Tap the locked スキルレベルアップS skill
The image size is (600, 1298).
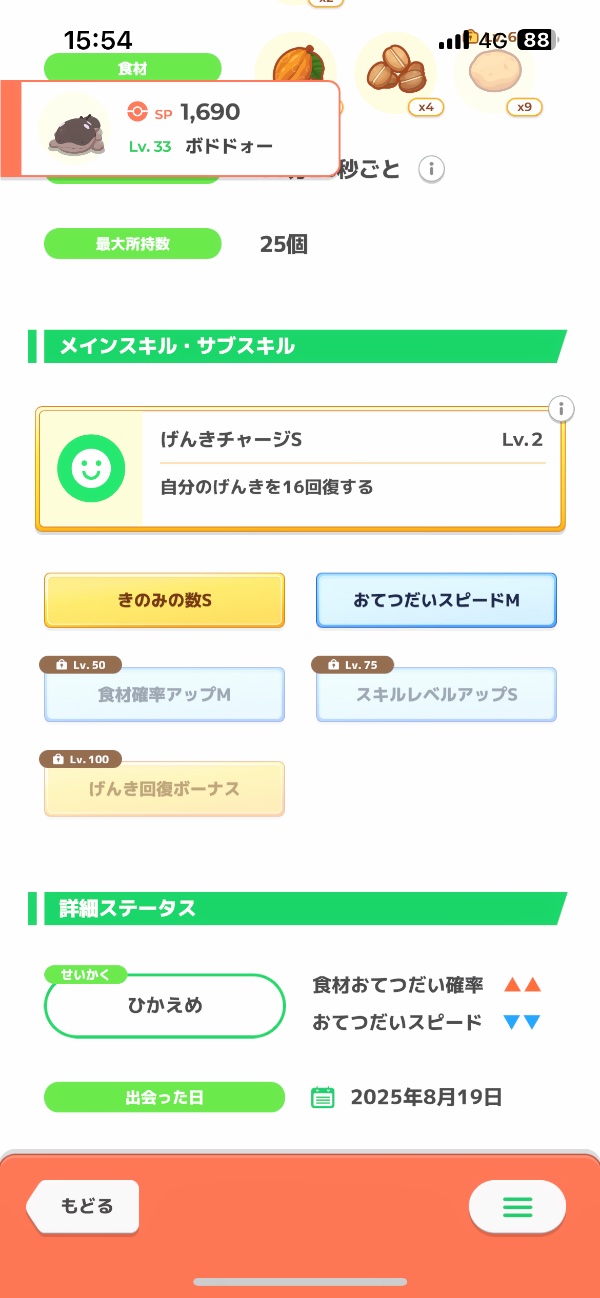pyautogui.click(x=436, y=694)
